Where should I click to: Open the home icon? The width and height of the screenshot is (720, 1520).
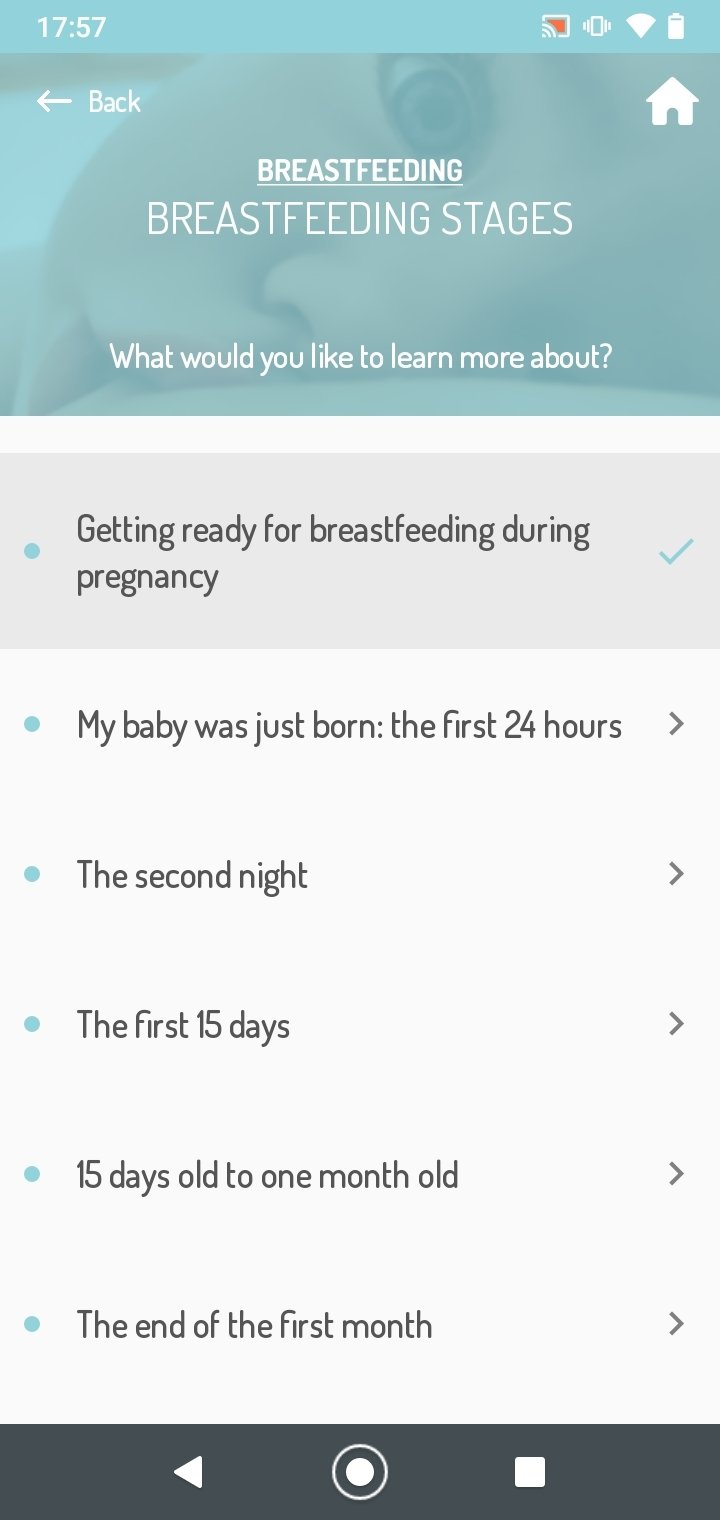pyautogui.click(x=671, y=101)
